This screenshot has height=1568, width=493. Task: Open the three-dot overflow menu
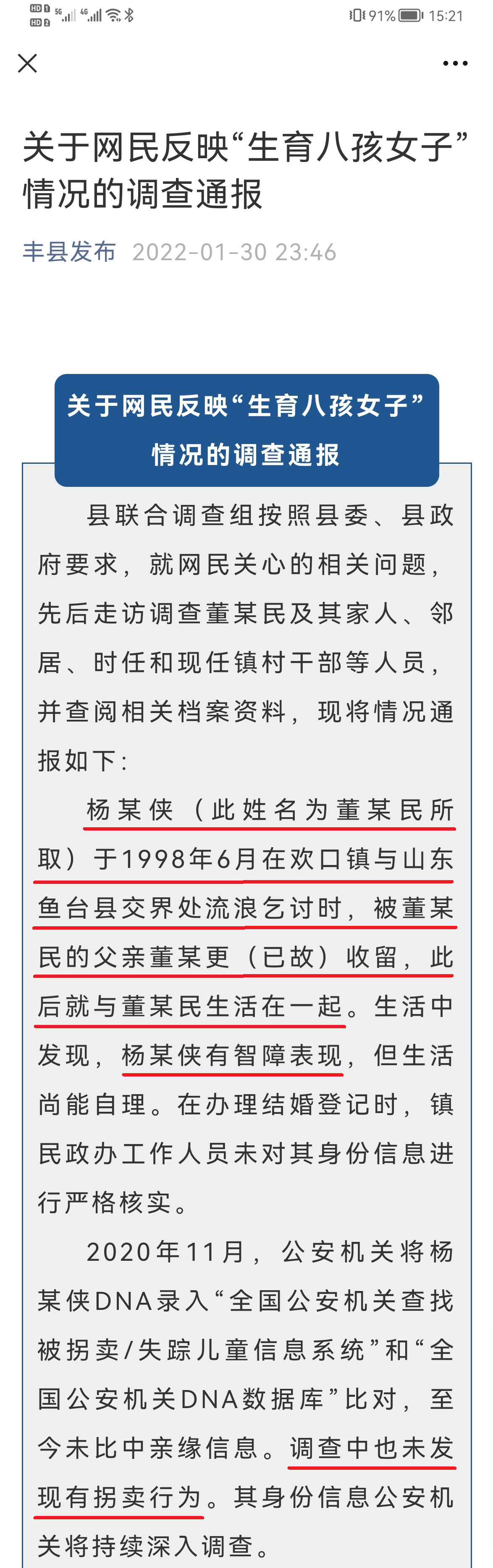[x=455, y=63]
